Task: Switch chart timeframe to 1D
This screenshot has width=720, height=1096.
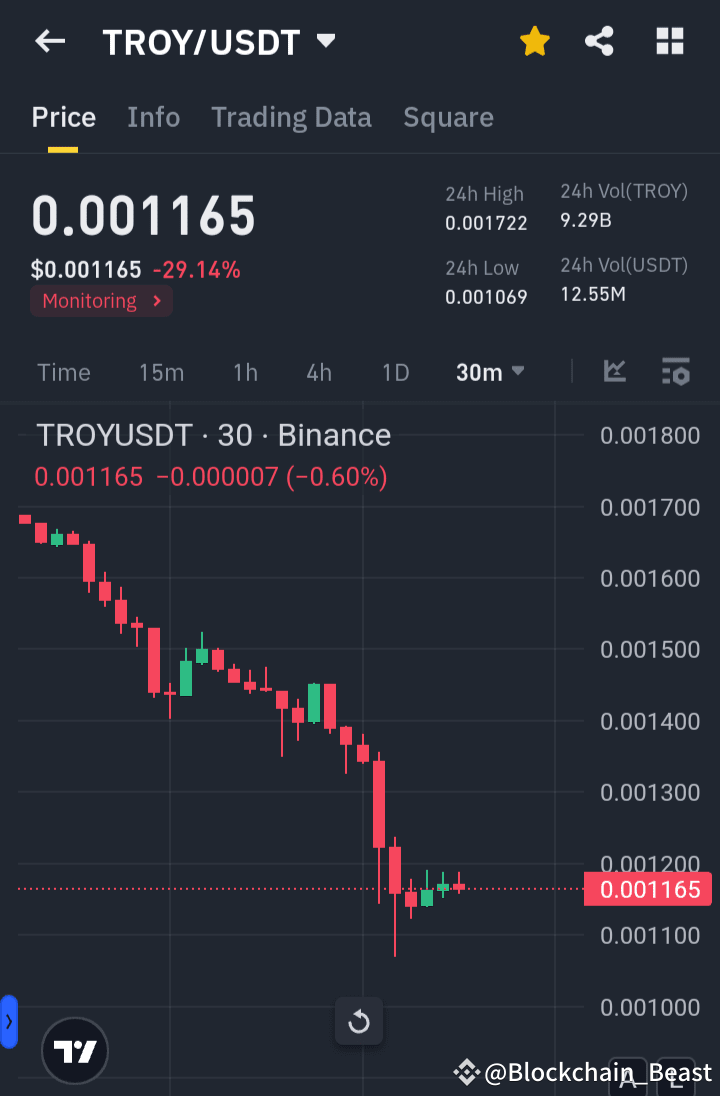Action: click(x=395, y=371)
